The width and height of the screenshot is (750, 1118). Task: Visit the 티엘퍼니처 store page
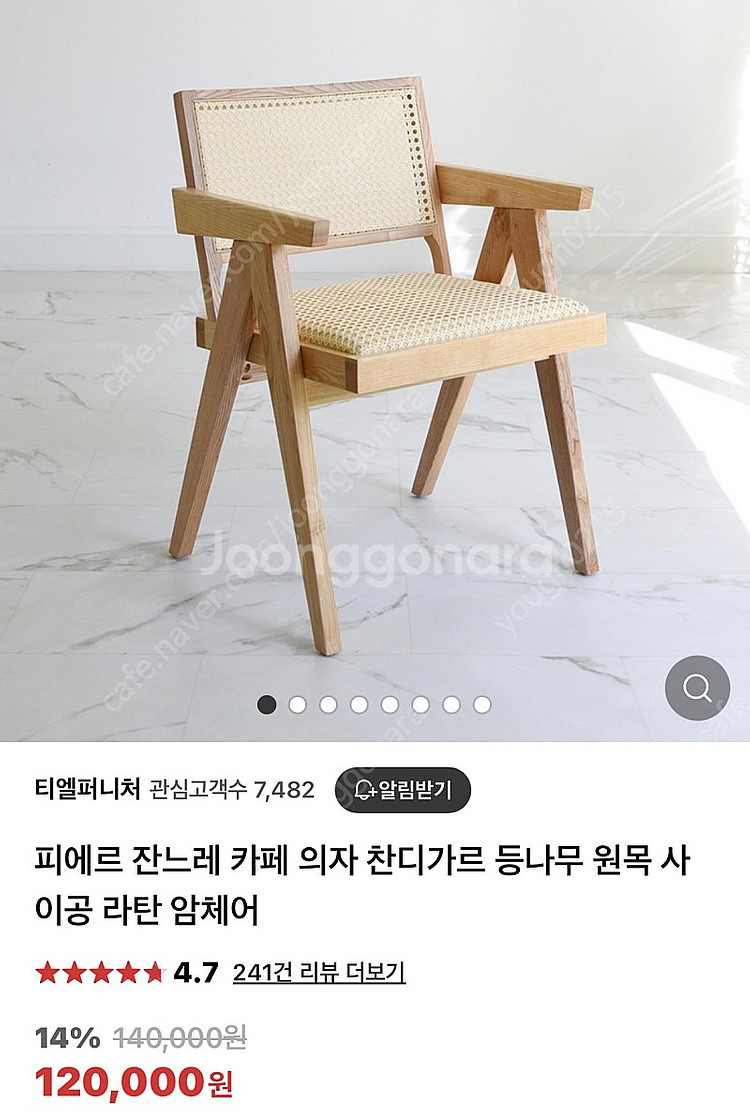coord(86,790)
